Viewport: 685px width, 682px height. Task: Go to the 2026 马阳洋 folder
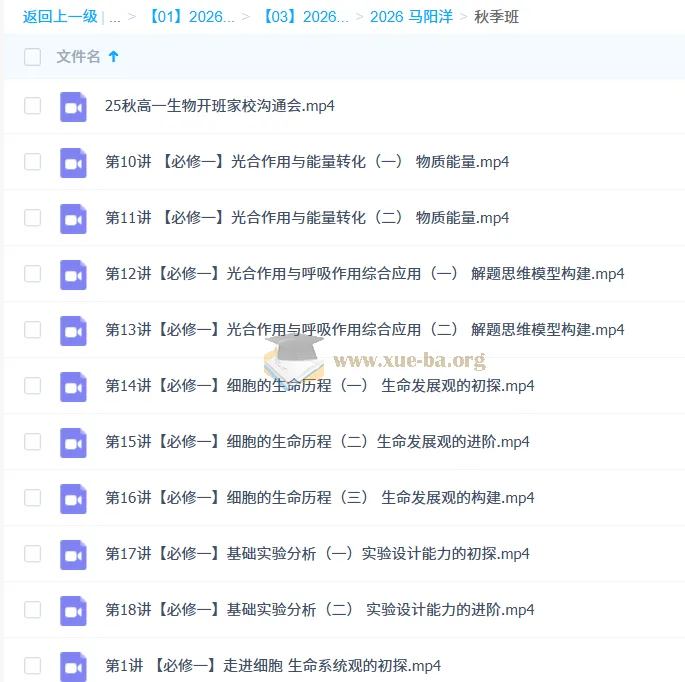point(412,16)
